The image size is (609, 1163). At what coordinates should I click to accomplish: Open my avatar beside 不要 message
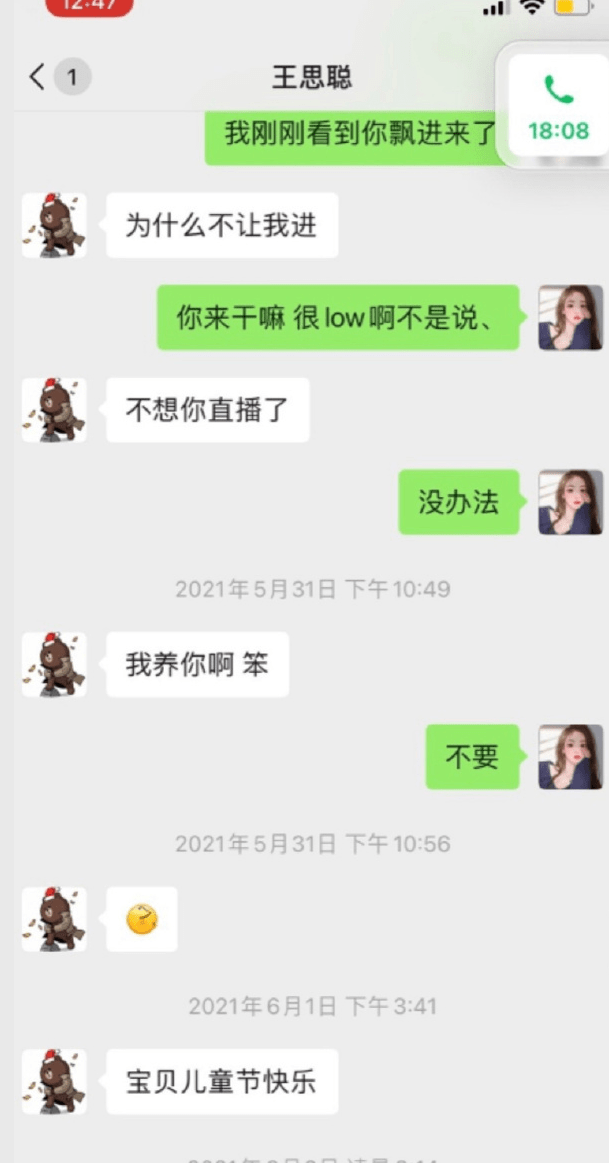point(570,757)
